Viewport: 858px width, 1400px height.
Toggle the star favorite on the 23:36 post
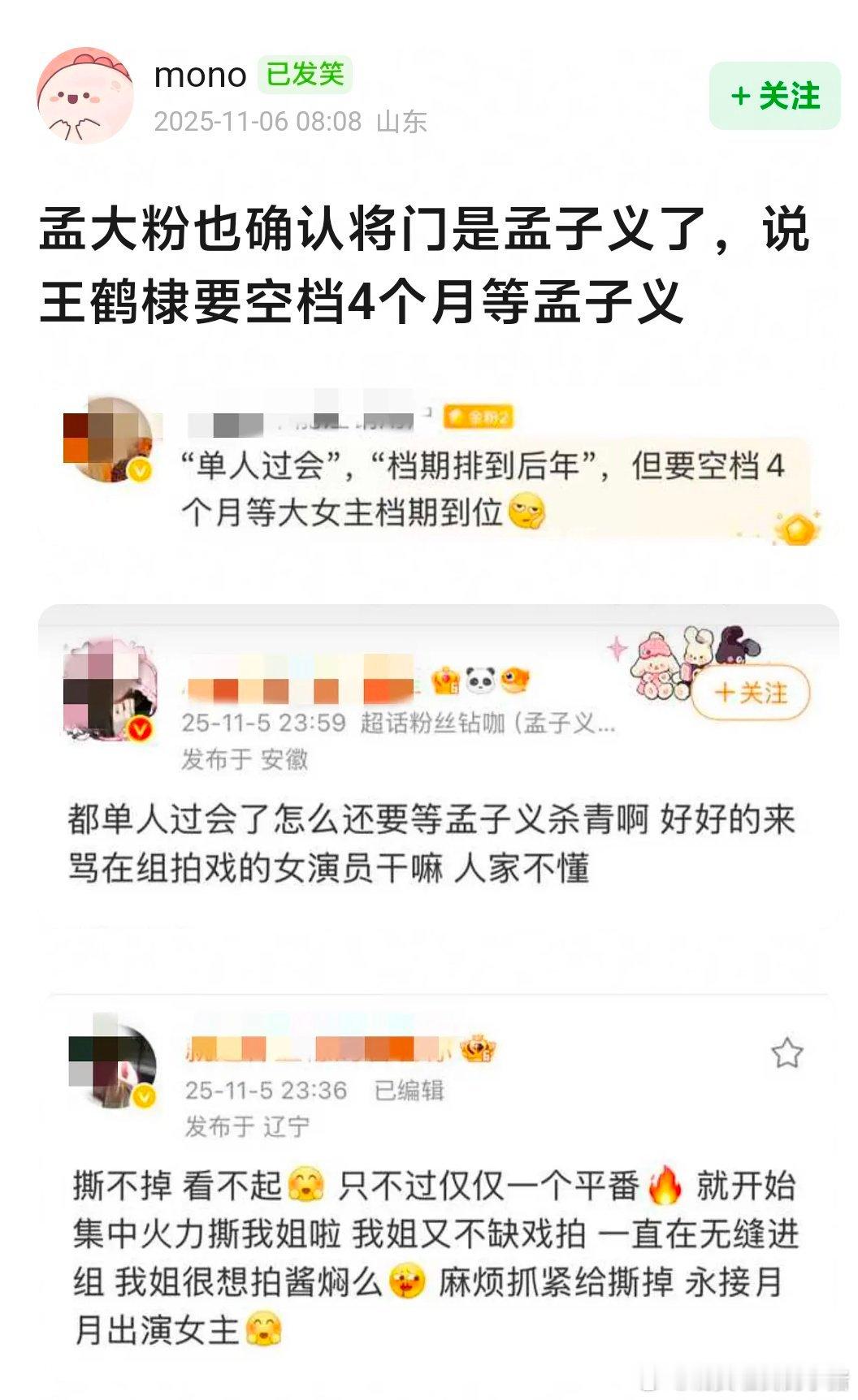[x=787, y=1051]
